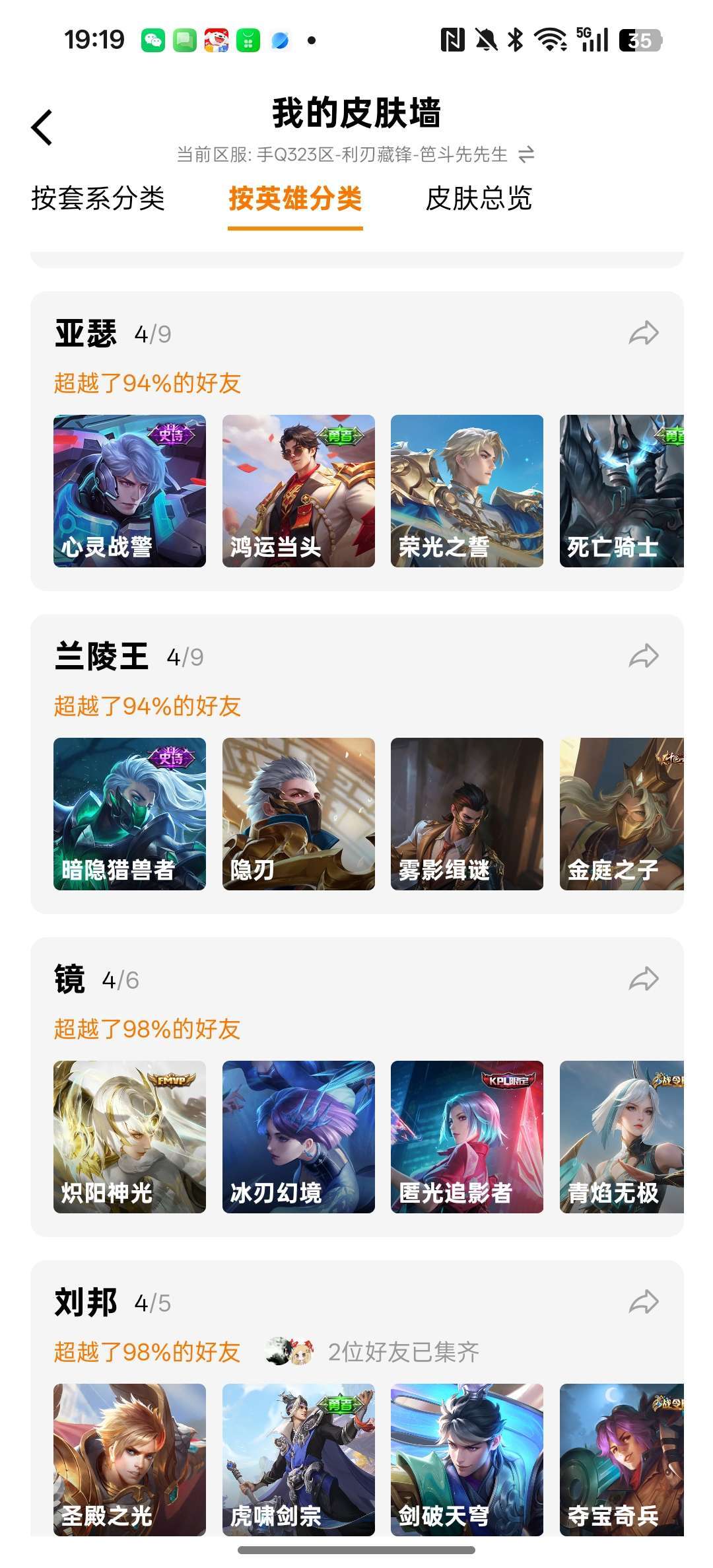This screenshot has width=713, height=1568.
Task: Tap the back arrow to exit skin wall
Action: 42,125
